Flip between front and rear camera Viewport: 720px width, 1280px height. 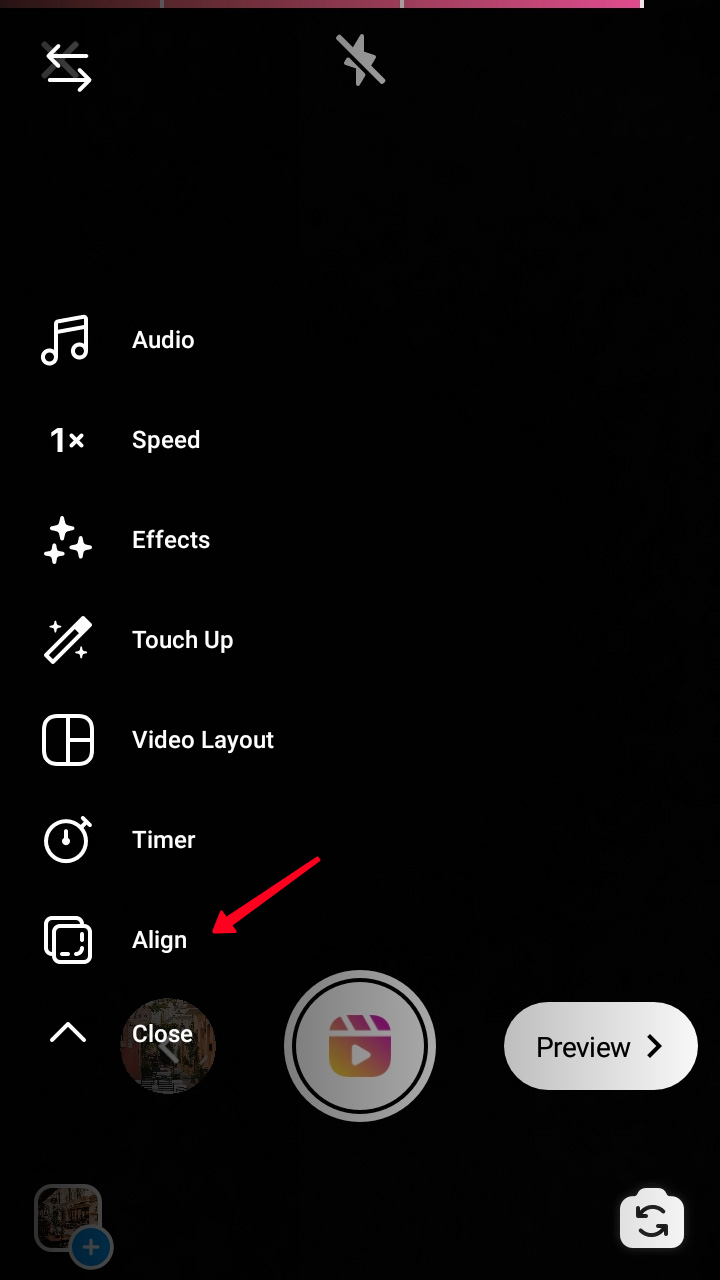coord(652,1218)
